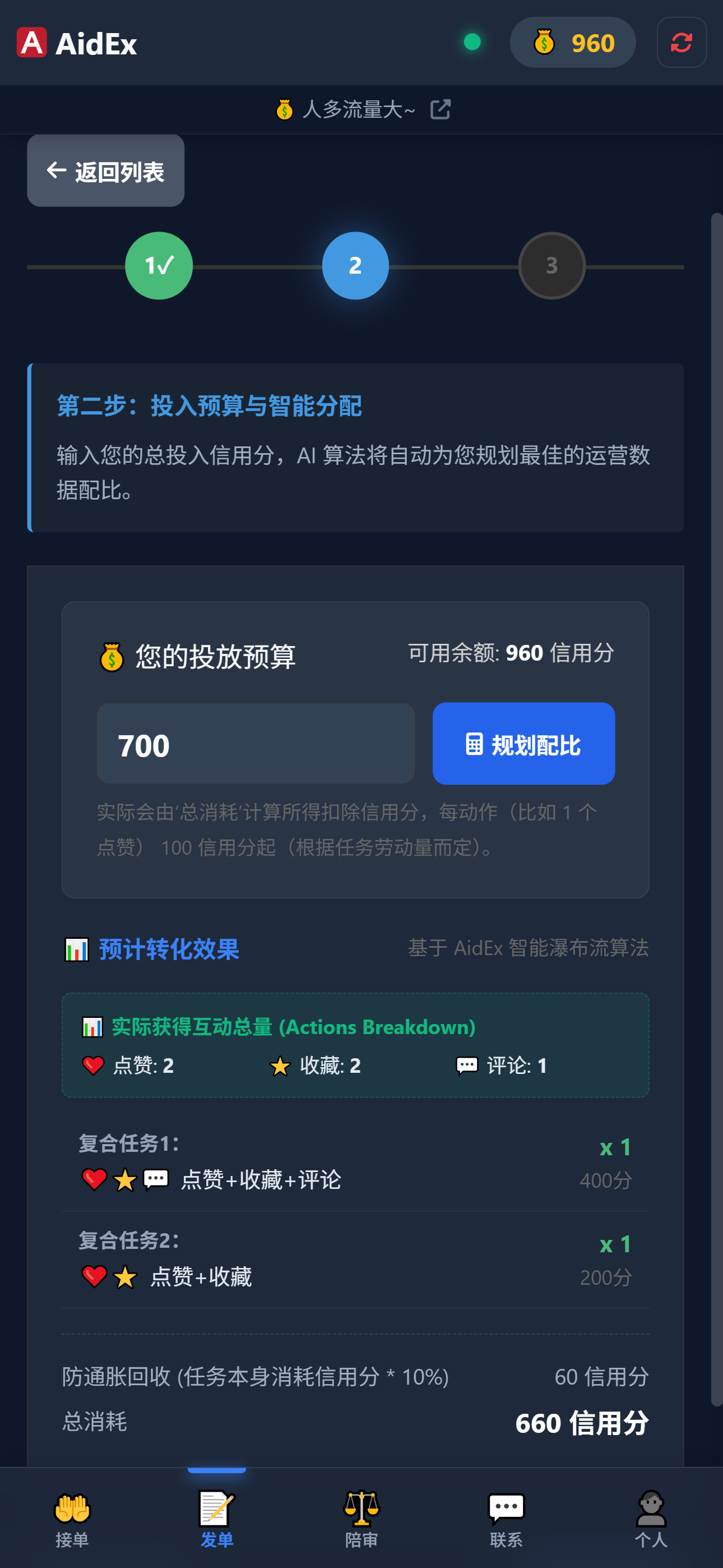The image size is (723, 1568).
Task: Click the money bag balance icon showing 960
Action: 544,42
